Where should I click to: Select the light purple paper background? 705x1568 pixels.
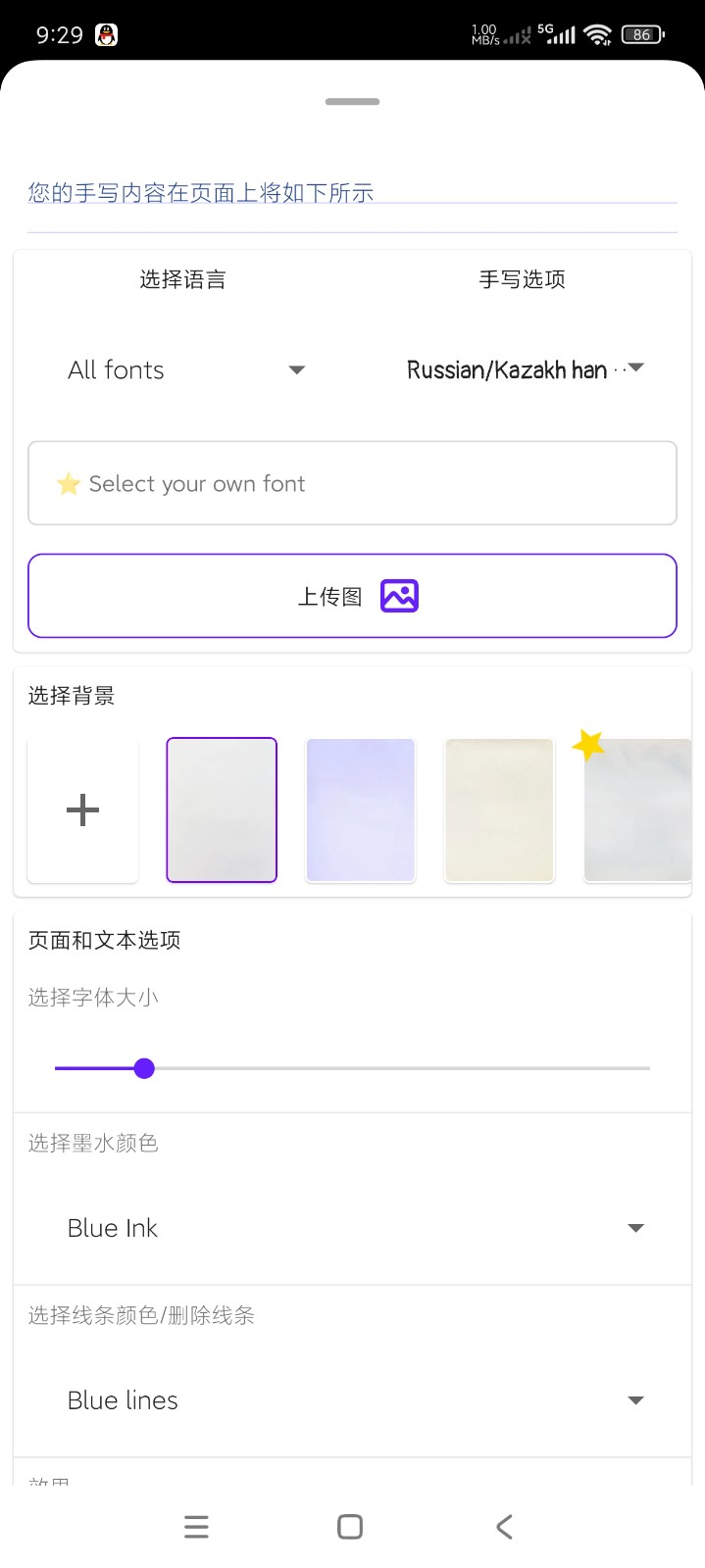pos(361,810)
